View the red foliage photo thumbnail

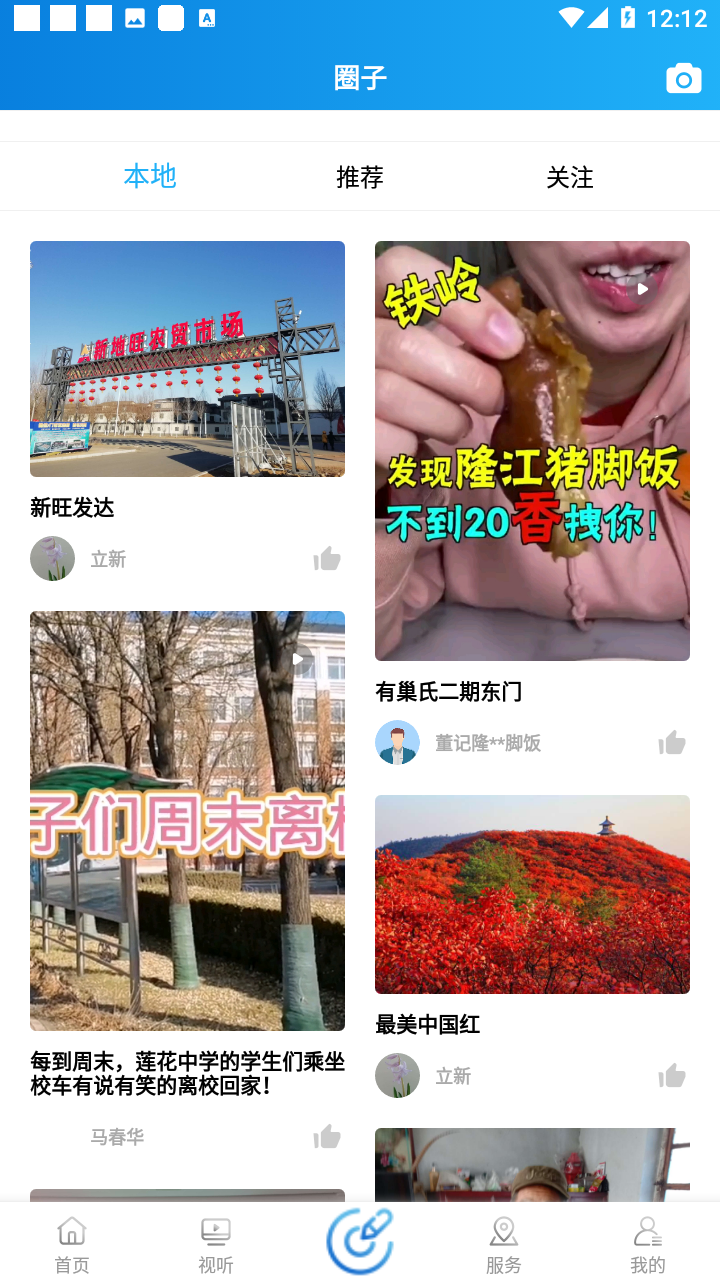tap(532, 894)
